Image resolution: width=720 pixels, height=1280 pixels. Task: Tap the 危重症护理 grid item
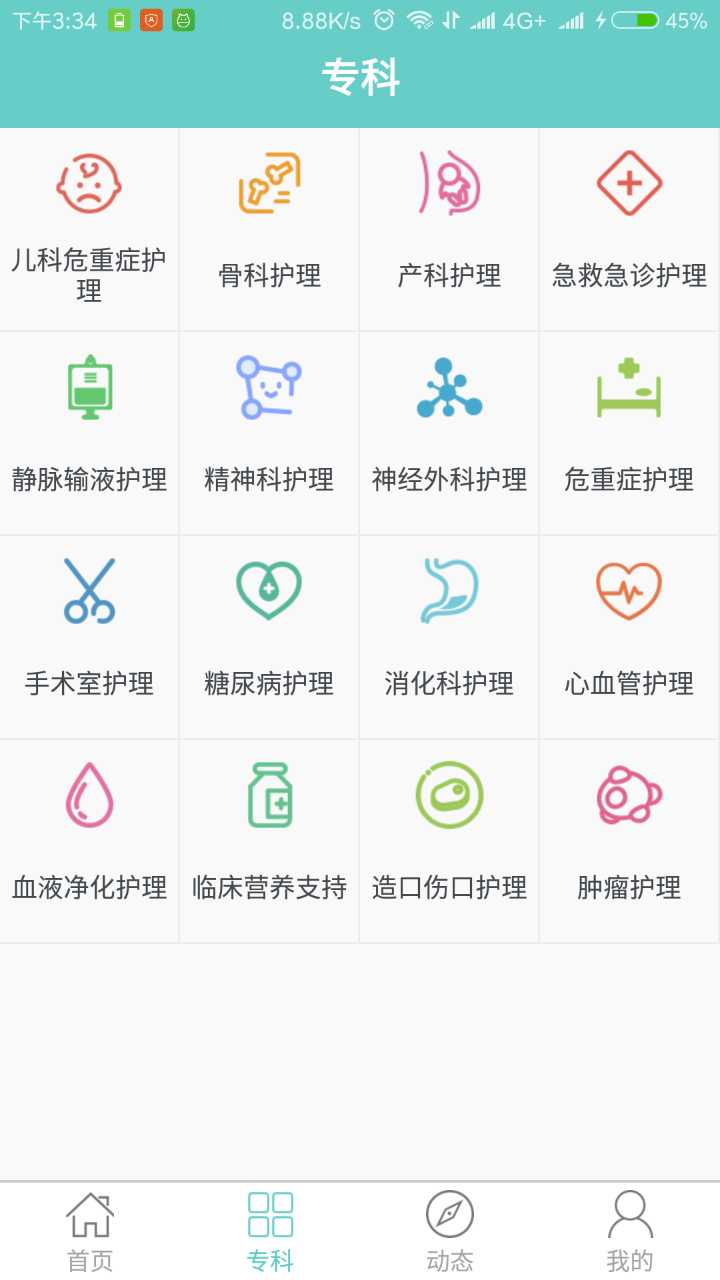point(629,433)
